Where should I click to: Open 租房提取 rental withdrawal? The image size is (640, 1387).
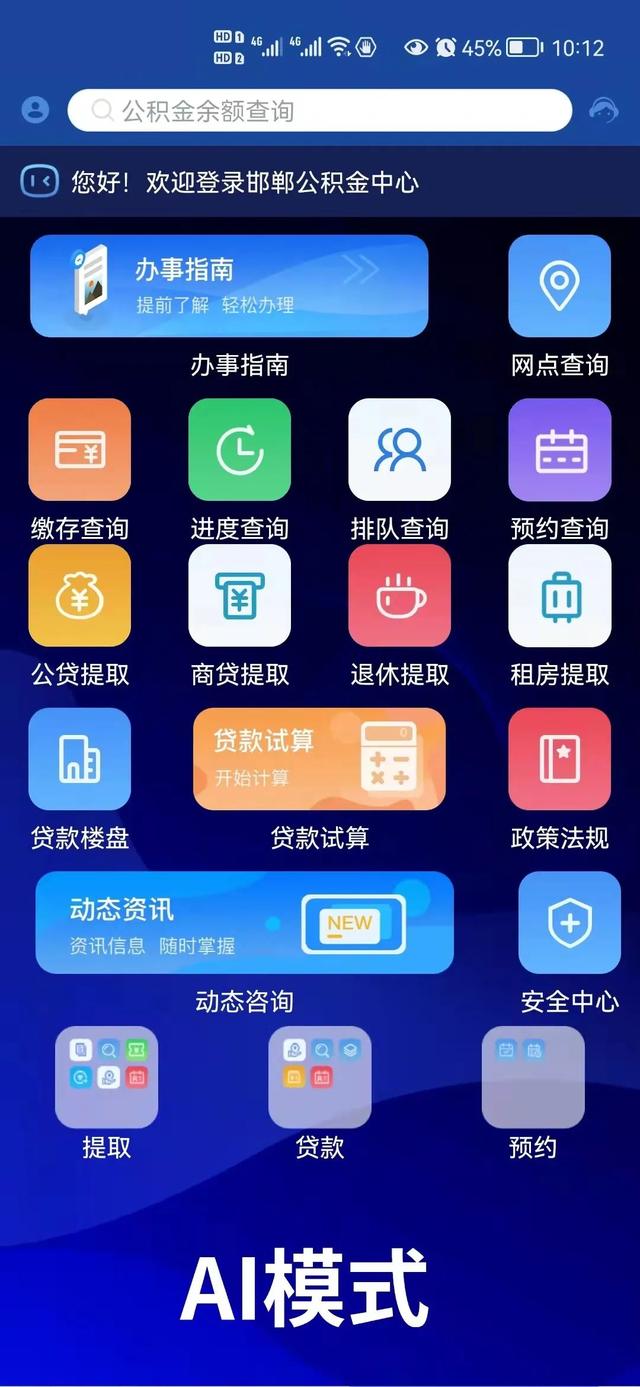[559, 596]
